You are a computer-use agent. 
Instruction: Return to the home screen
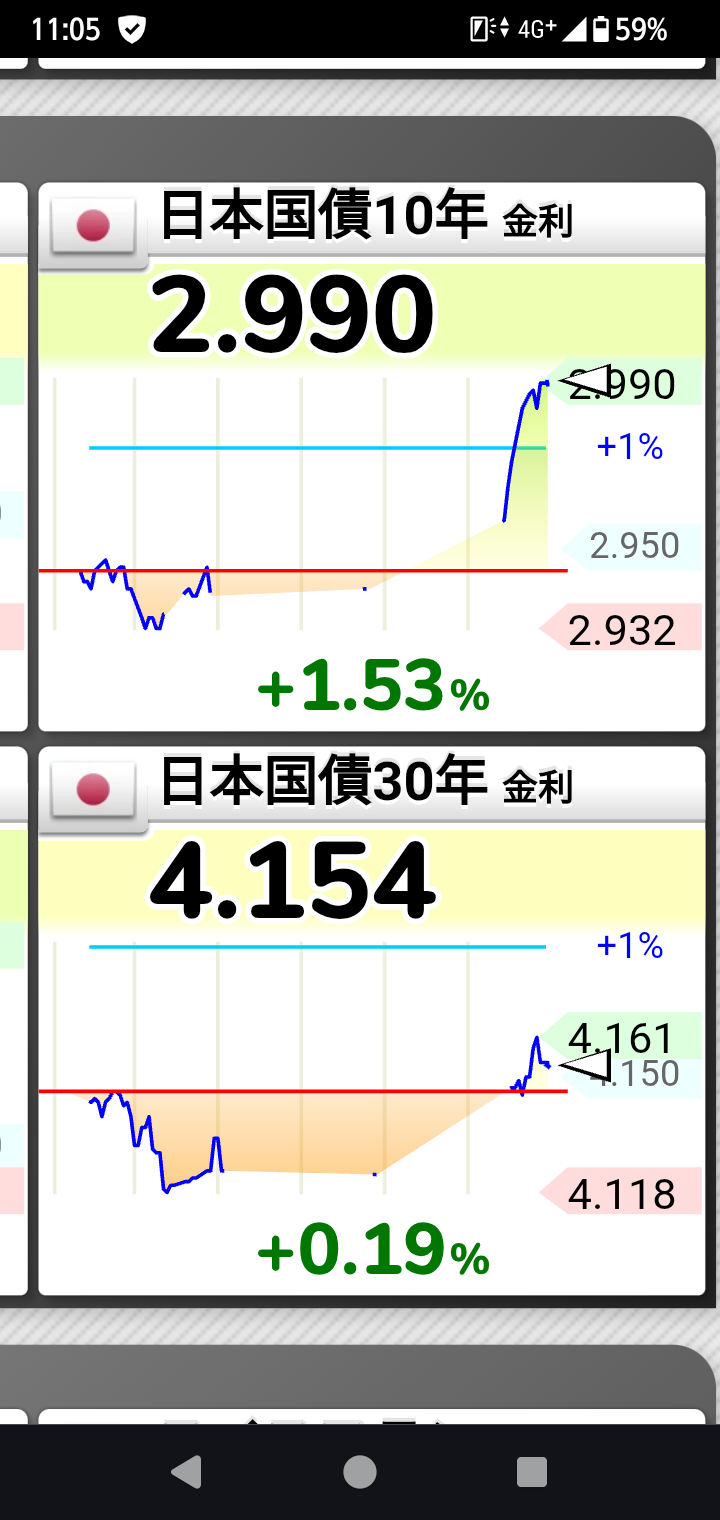(x=360, y=1472)
